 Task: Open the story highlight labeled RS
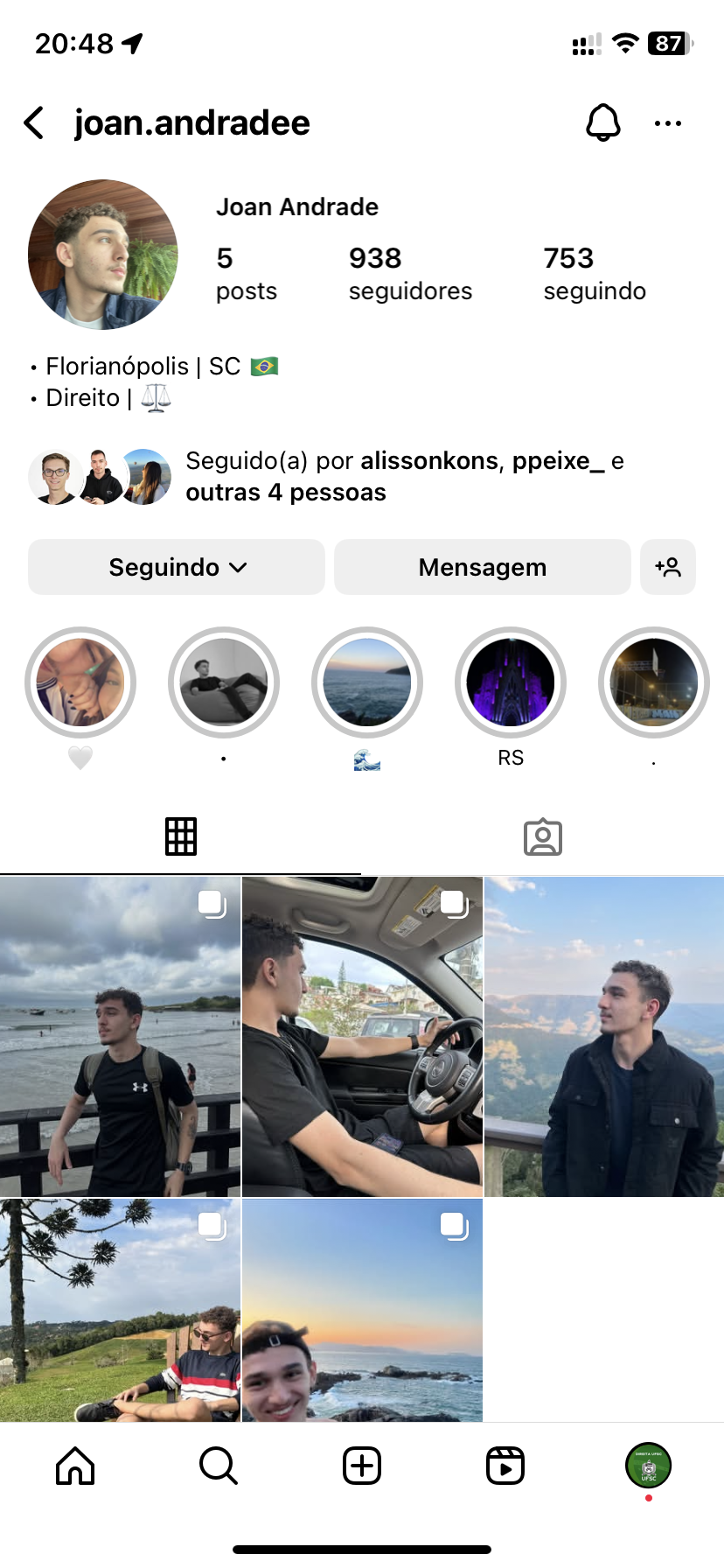pos(511,682)
